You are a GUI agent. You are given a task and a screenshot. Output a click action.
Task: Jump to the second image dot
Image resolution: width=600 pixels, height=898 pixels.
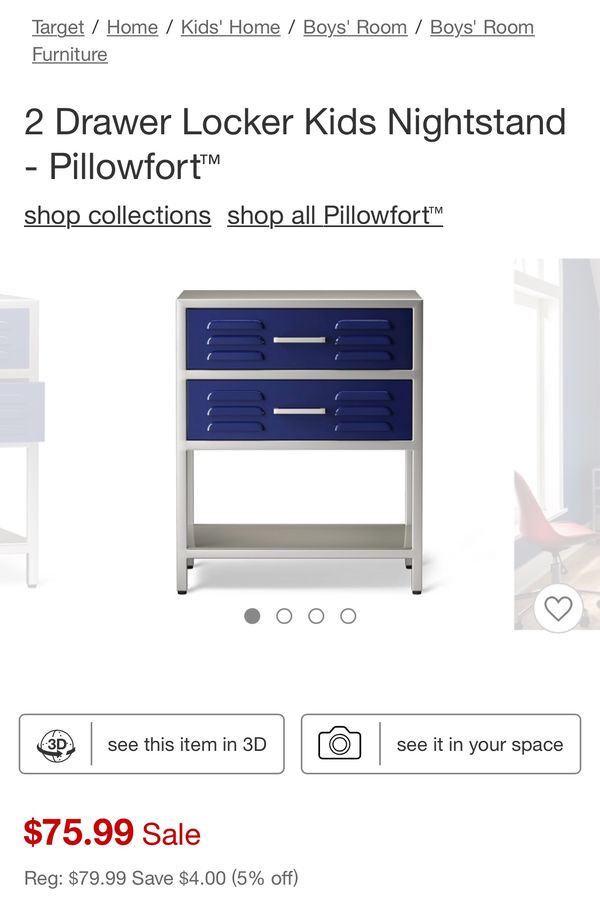tap(284, 616)
